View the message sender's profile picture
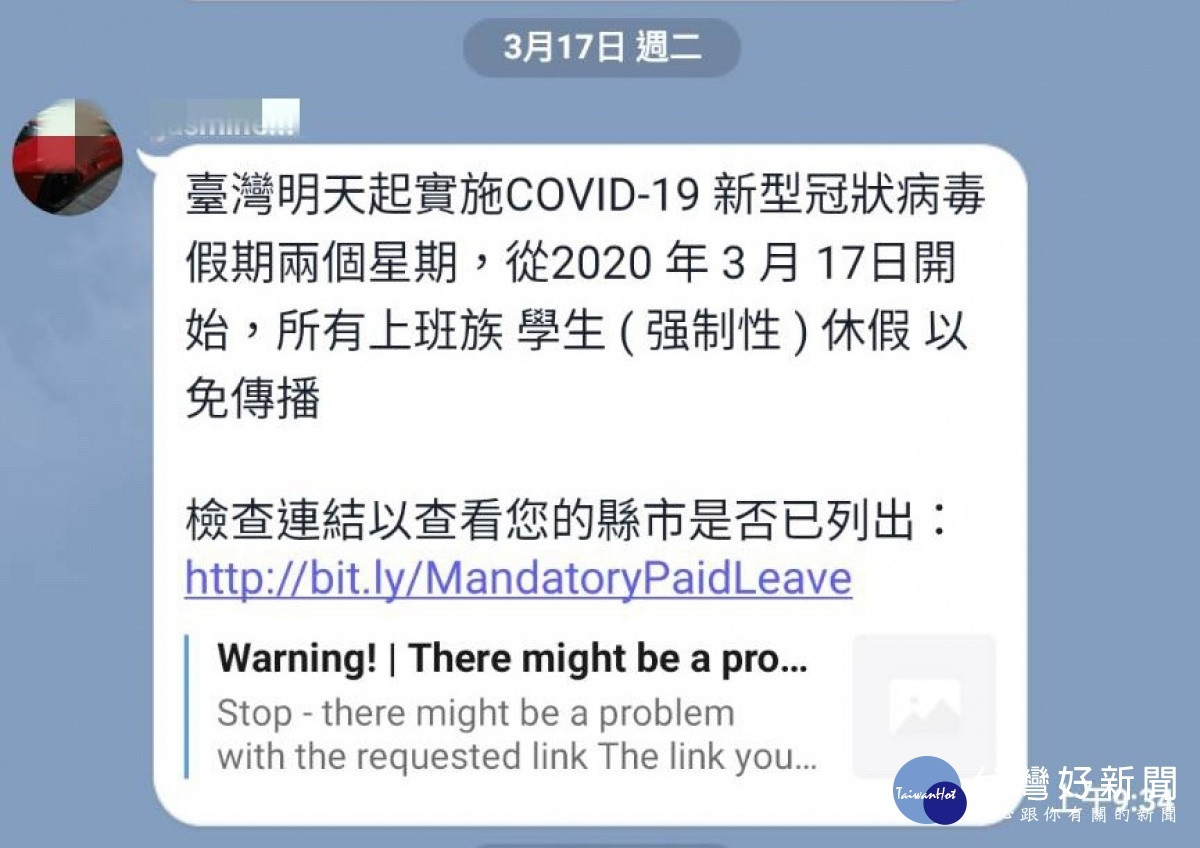Screen dimensions: 1200x848 tap(67, 157)
